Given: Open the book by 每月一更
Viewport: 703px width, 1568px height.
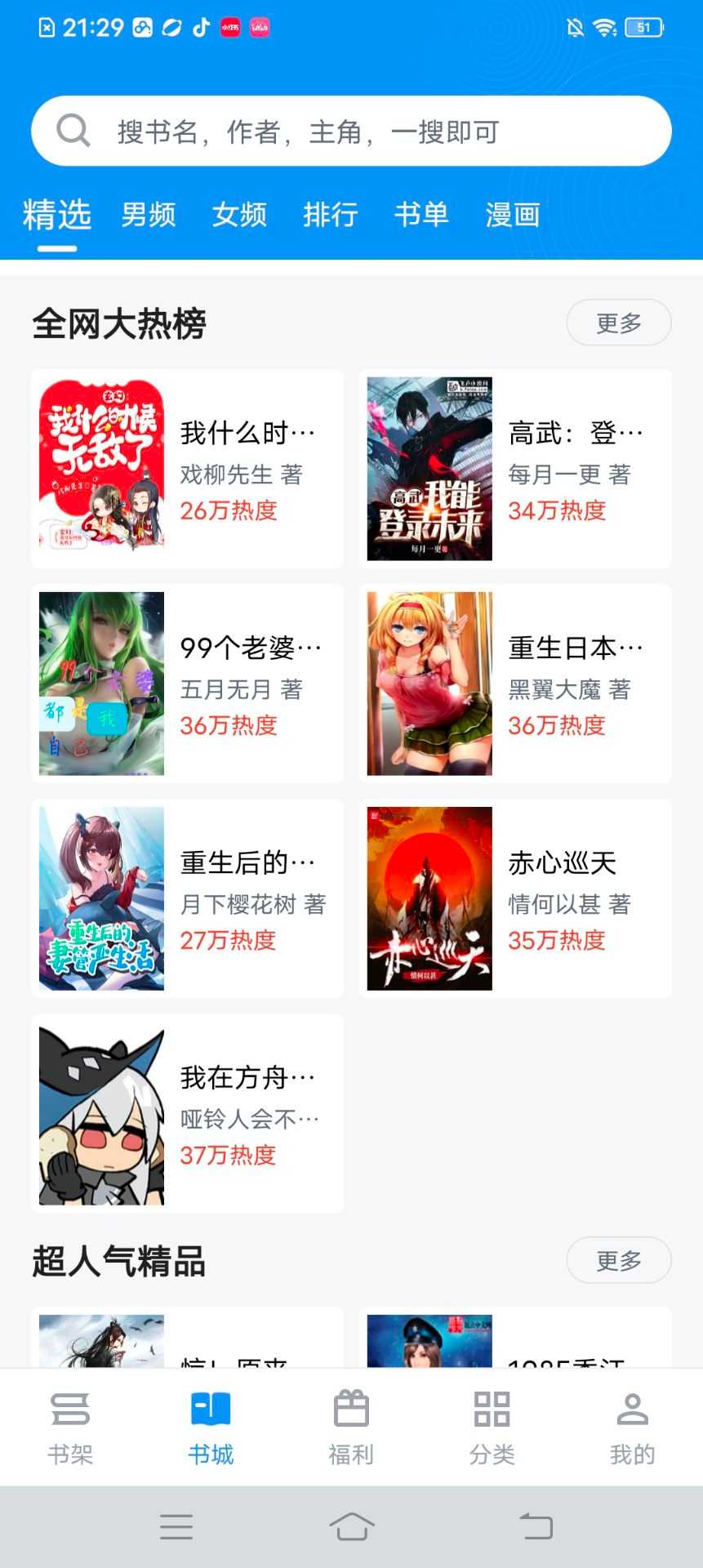Looking at the screenshot, I should pyautogui.click(x=515, y=469).
